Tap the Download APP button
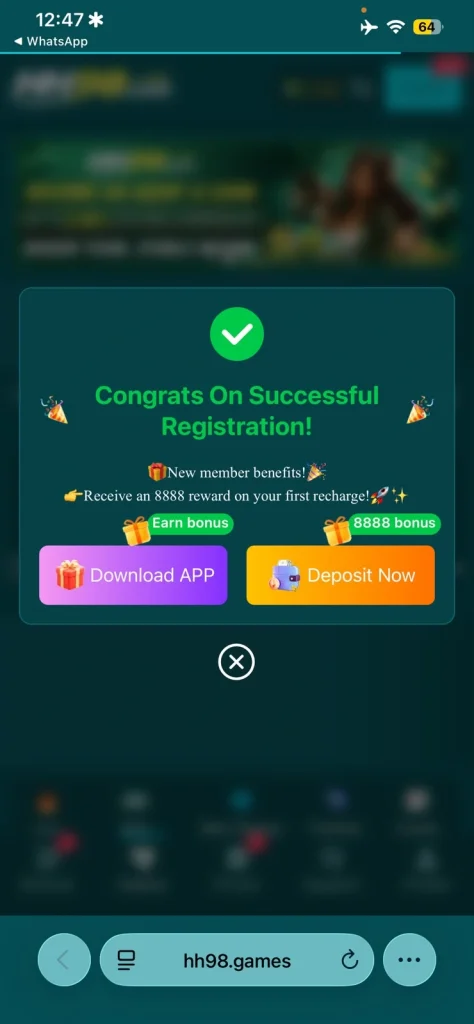The image size is (474, 1024). [133, 575]
